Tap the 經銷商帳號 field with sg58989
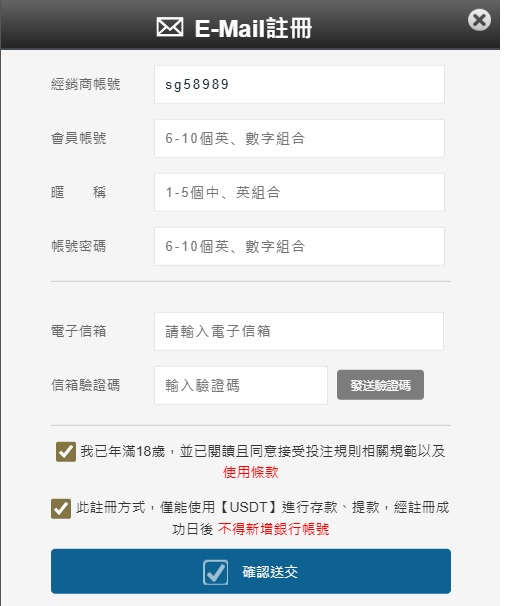 pyautogui.click(x=299, y=84)
